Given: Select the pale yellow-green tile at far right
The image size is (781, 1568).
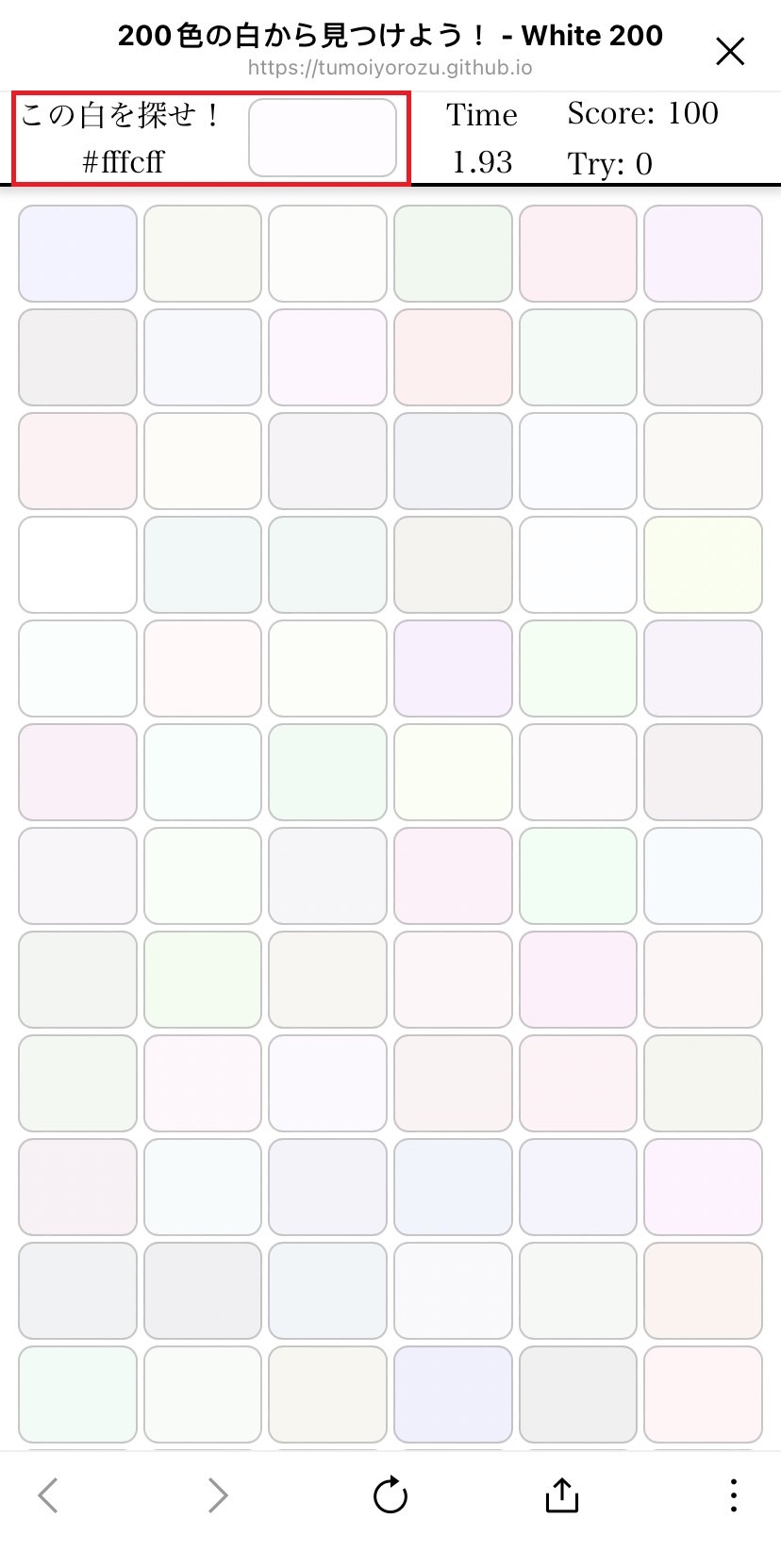Looking at the screenshot, I should (x=703, y=566).
